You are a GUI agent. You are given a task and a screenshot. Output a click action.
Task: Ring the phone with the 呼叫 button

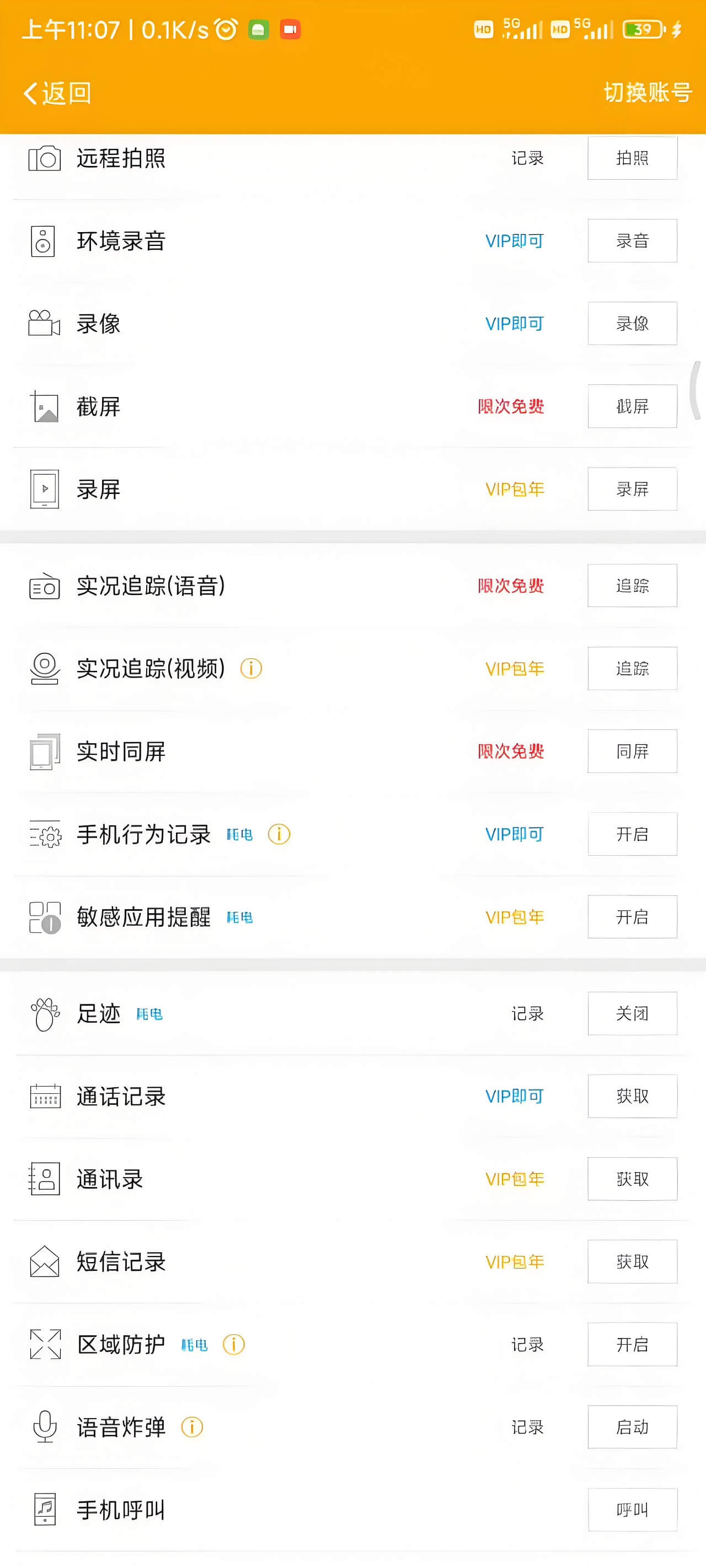pos(632,1510)
